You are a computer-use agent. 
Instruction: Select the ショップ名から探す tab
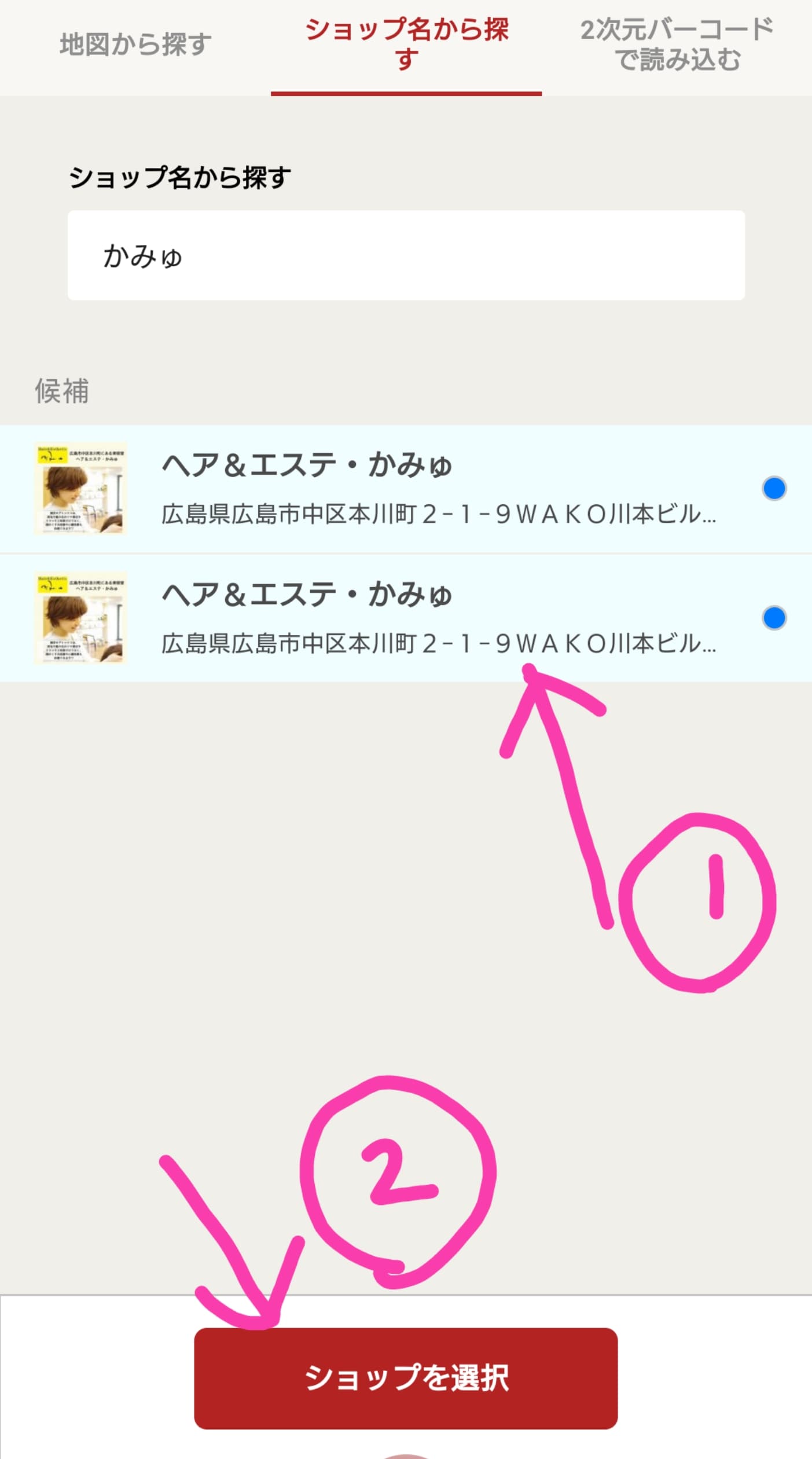(406, 45)
